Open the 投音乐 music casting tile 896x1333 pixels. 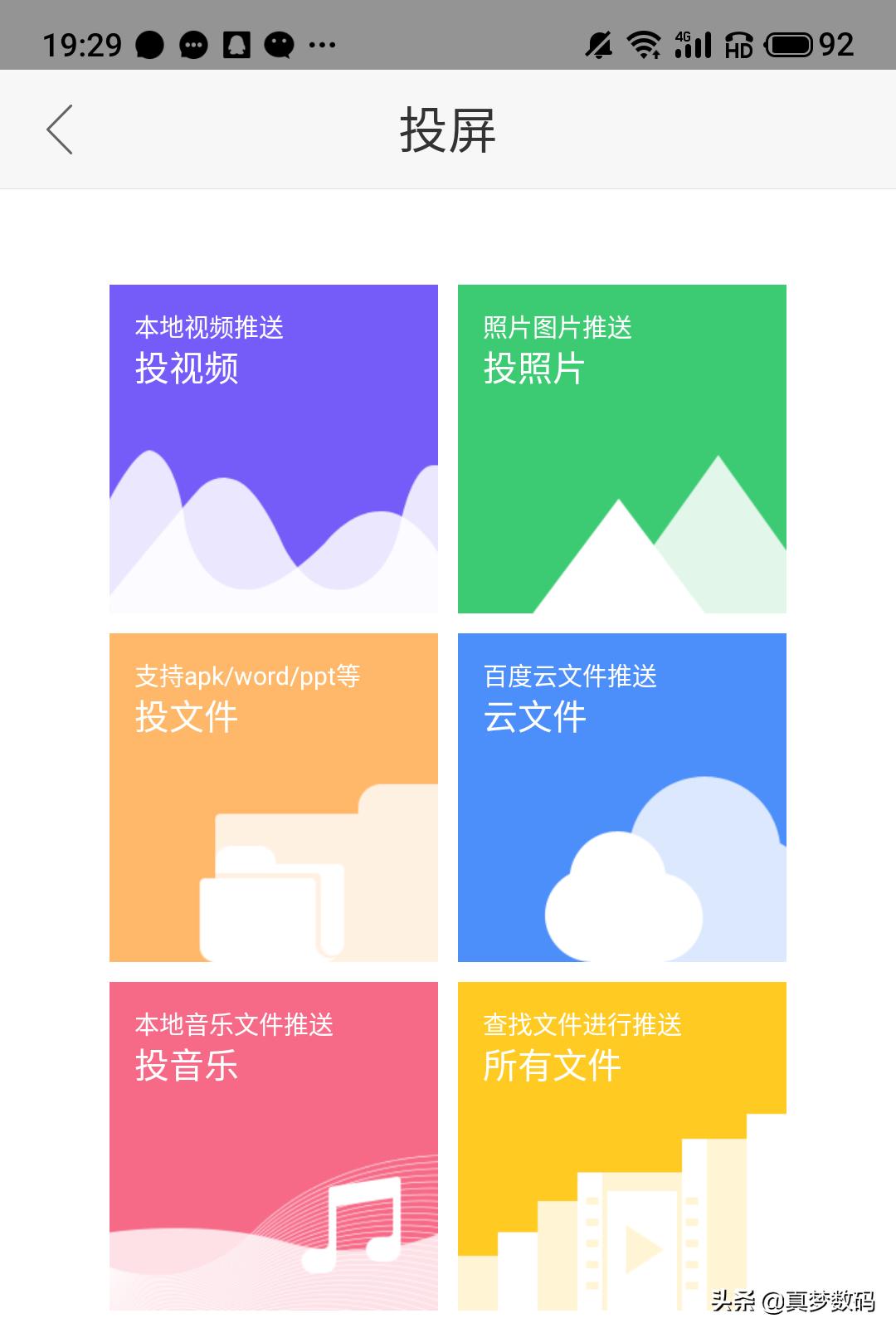[274, 1145]
